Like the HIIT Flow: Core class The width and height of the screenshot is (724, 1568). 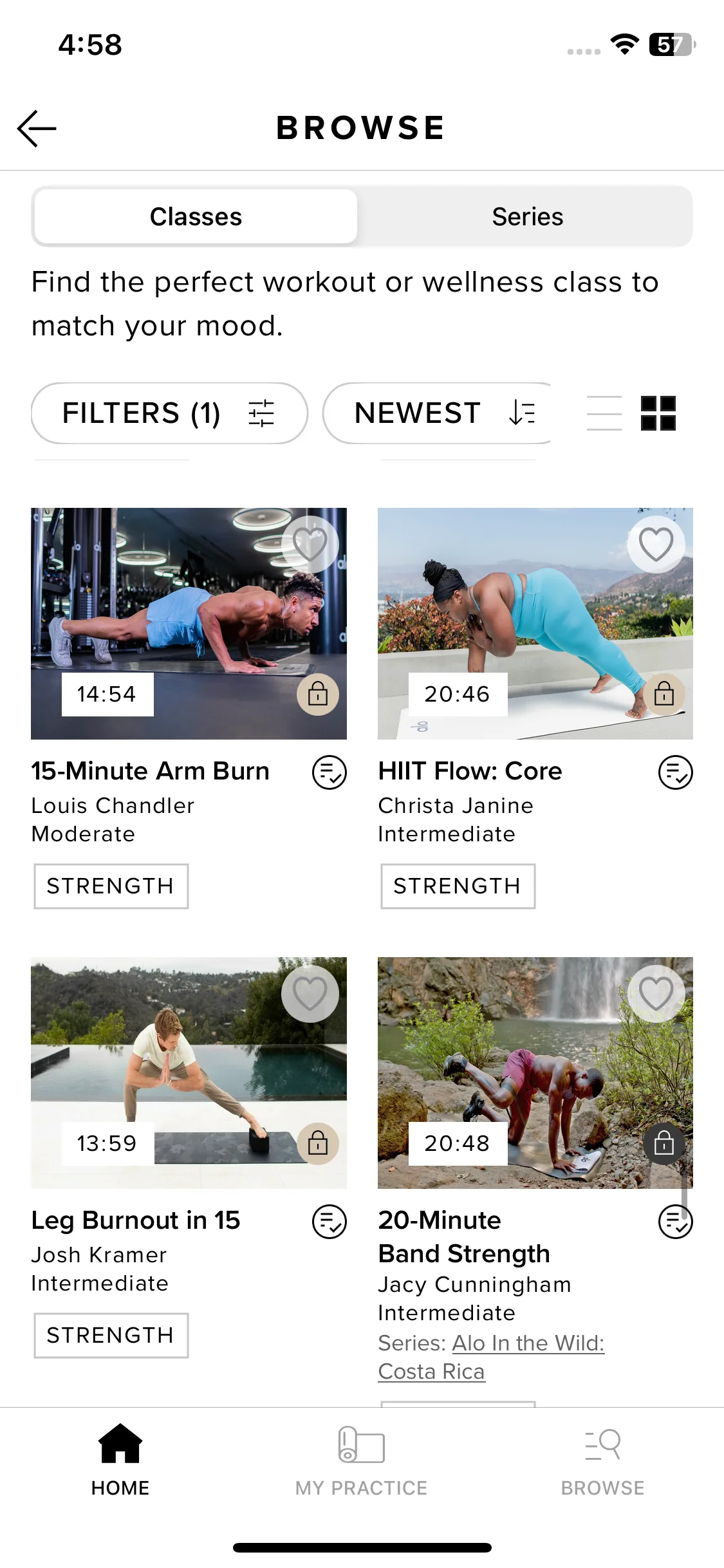(x=656, y=544)
